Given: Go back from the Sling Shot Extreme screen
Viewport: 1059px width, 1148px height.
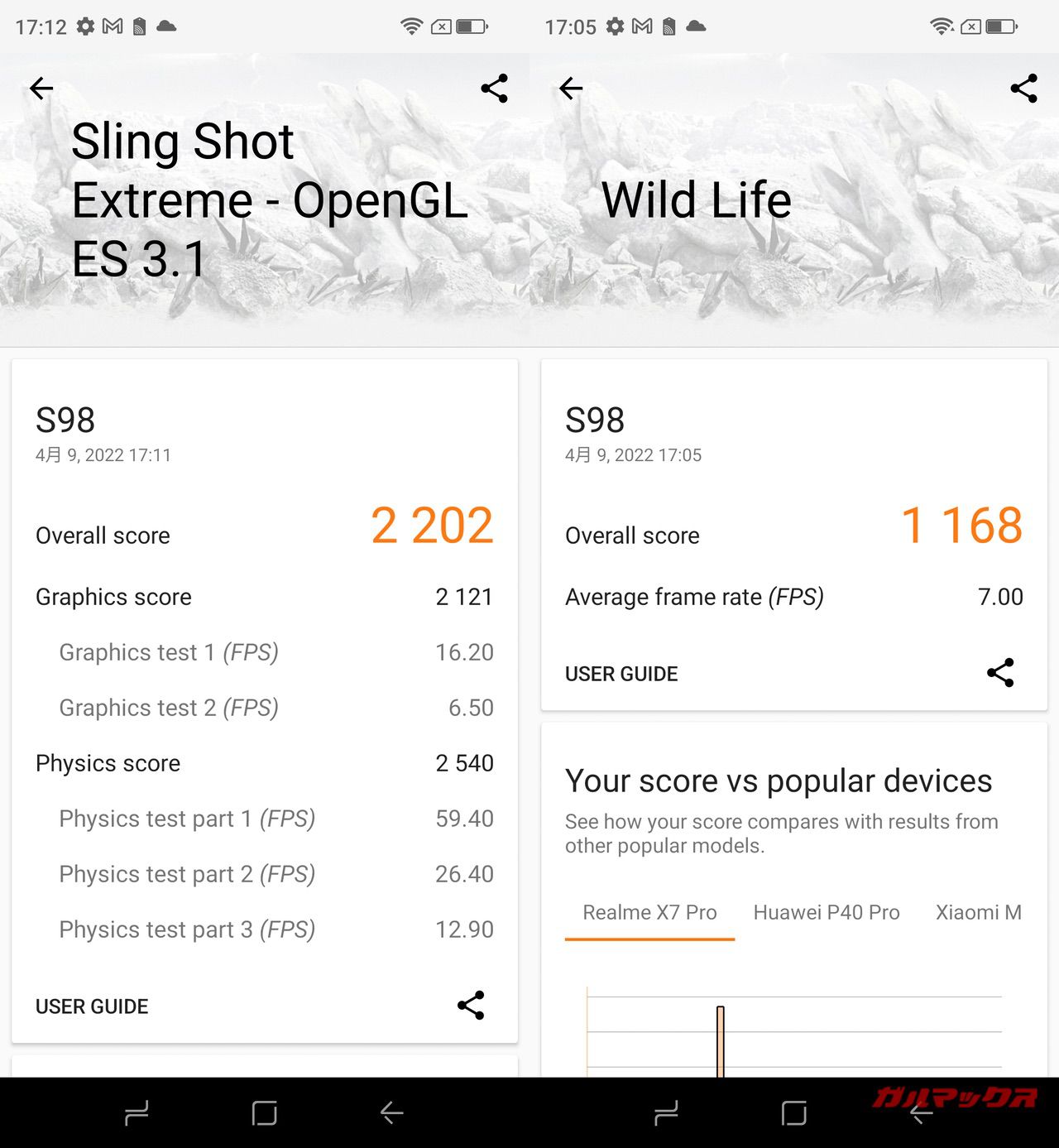Looking at the screenshot, I should coord(41,89).
